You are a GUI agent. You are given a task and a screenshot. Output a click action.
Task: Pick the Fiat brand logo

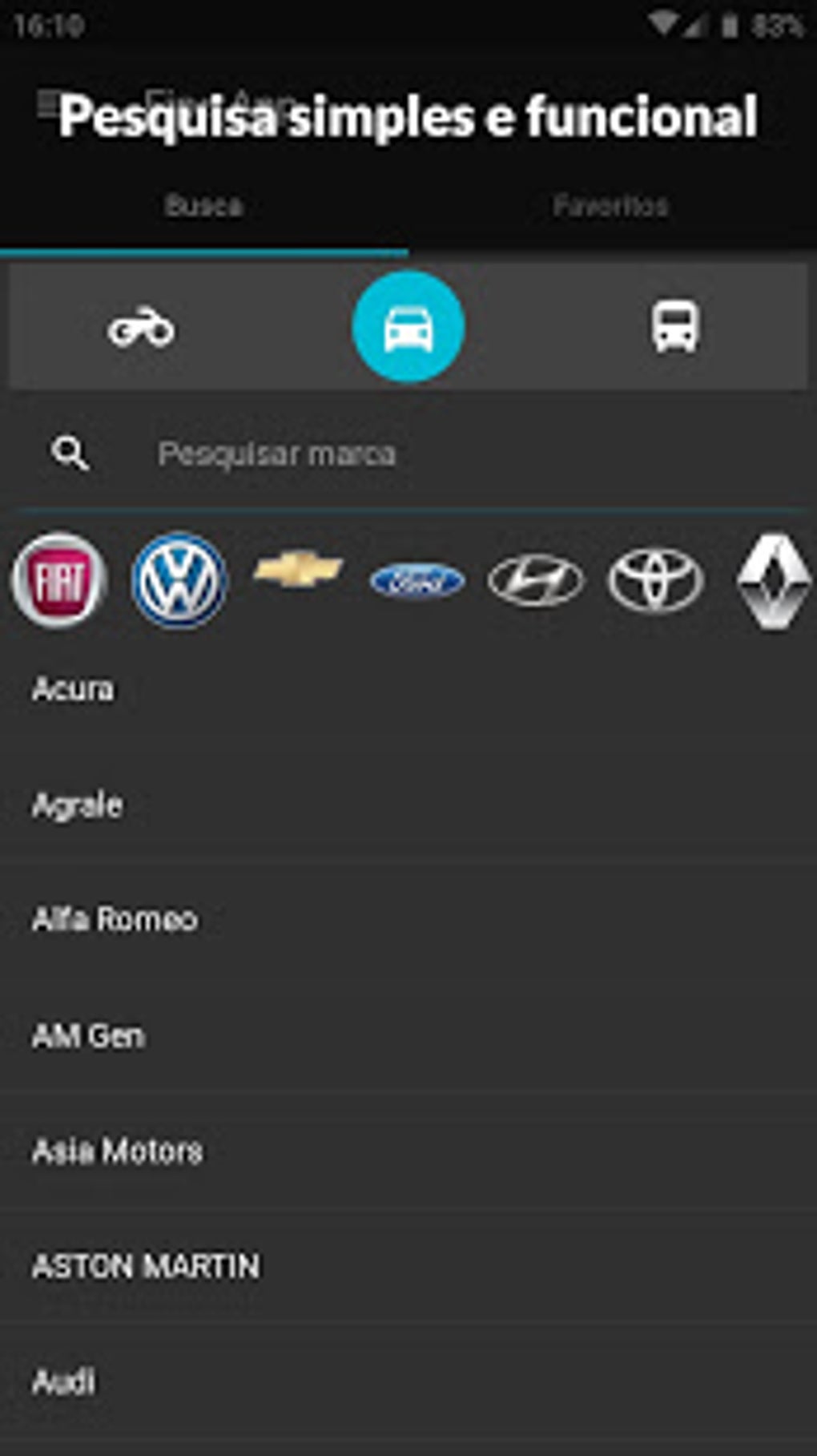(59, 579)
